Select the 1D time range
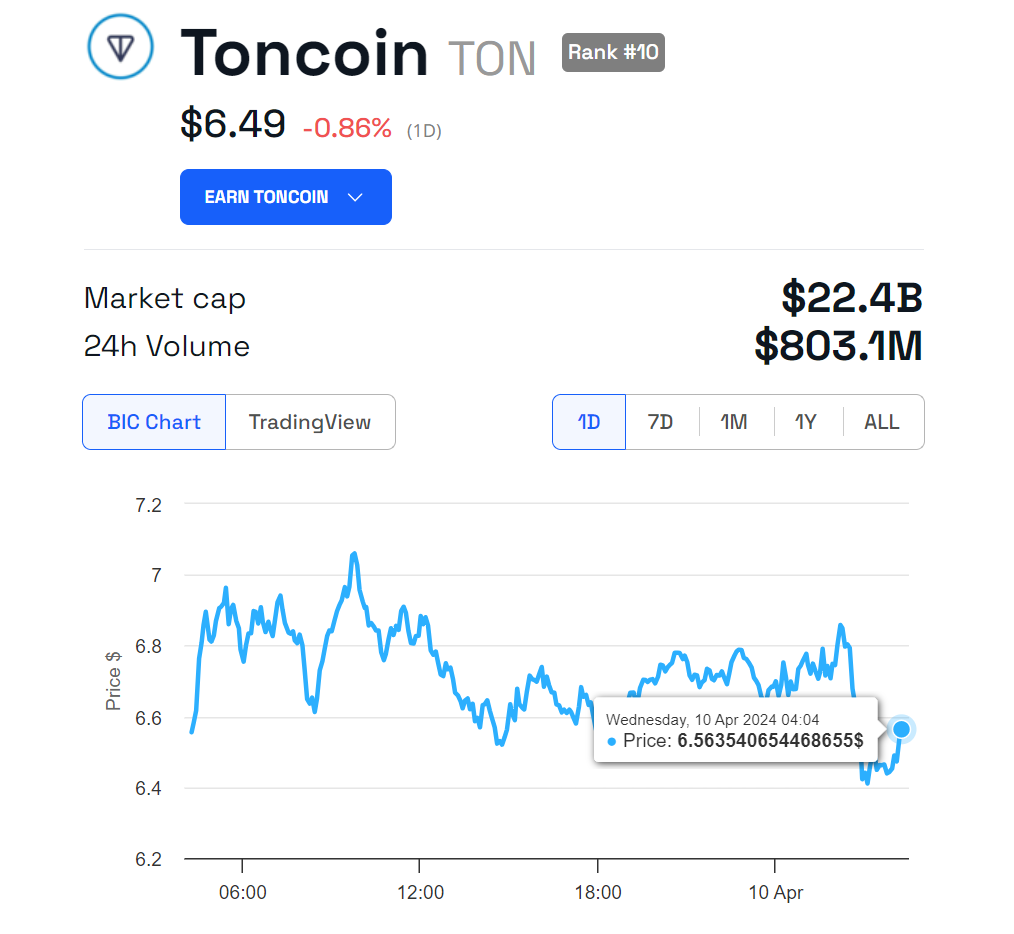 (x=589, y=422)
